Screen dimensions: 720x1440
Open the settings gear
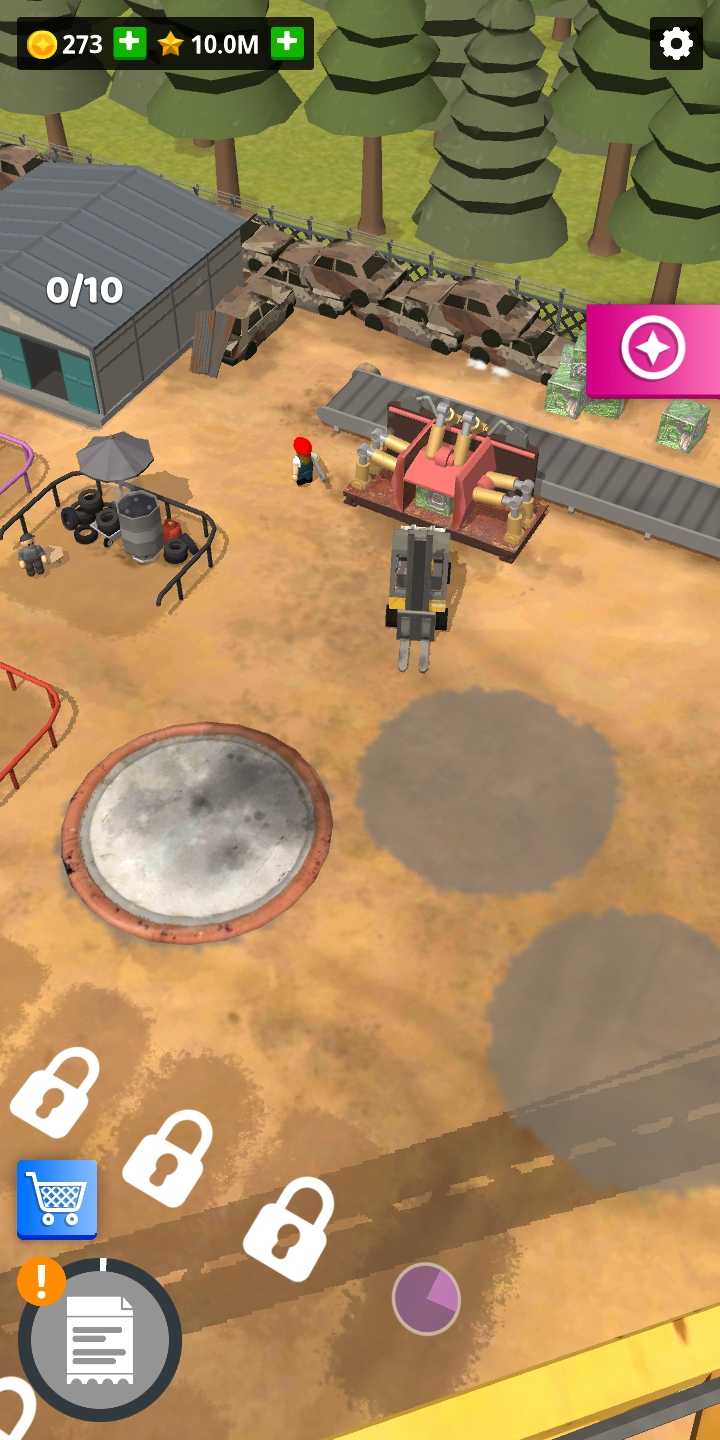pos(676,43)
